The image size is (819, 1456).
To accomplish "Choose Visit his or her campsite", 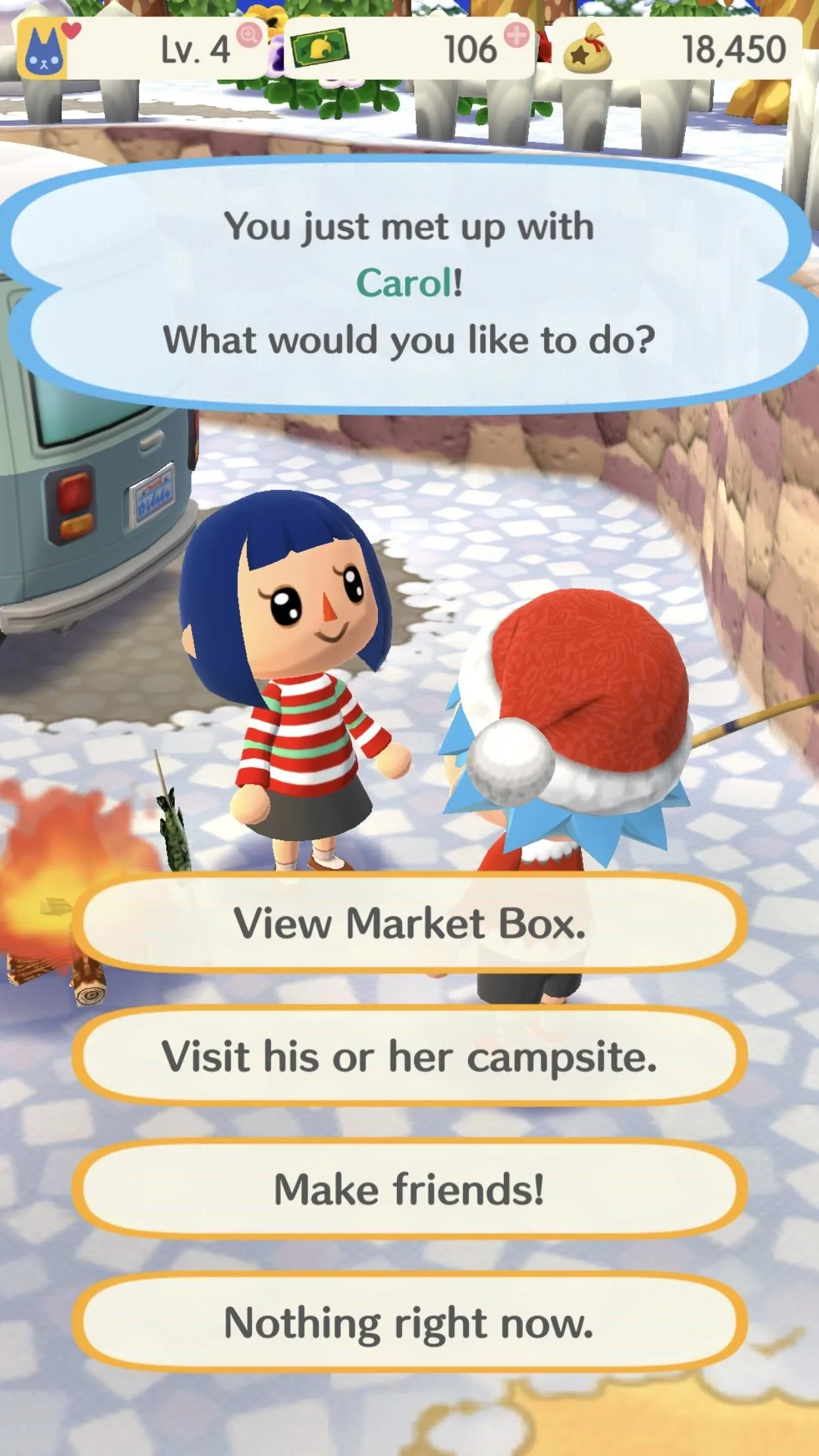I will [409, 1056].
